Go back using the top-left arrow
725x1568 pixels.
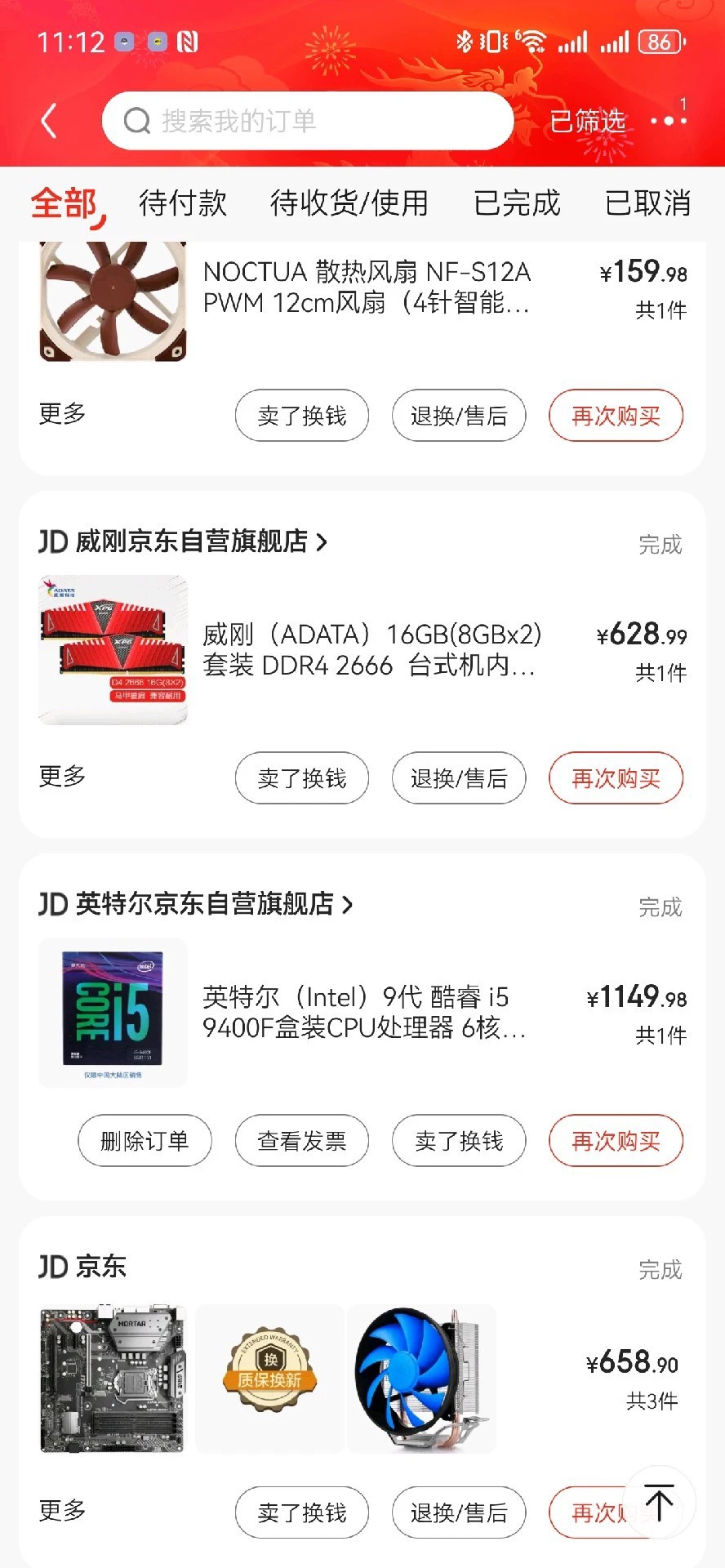coord(49,121)
